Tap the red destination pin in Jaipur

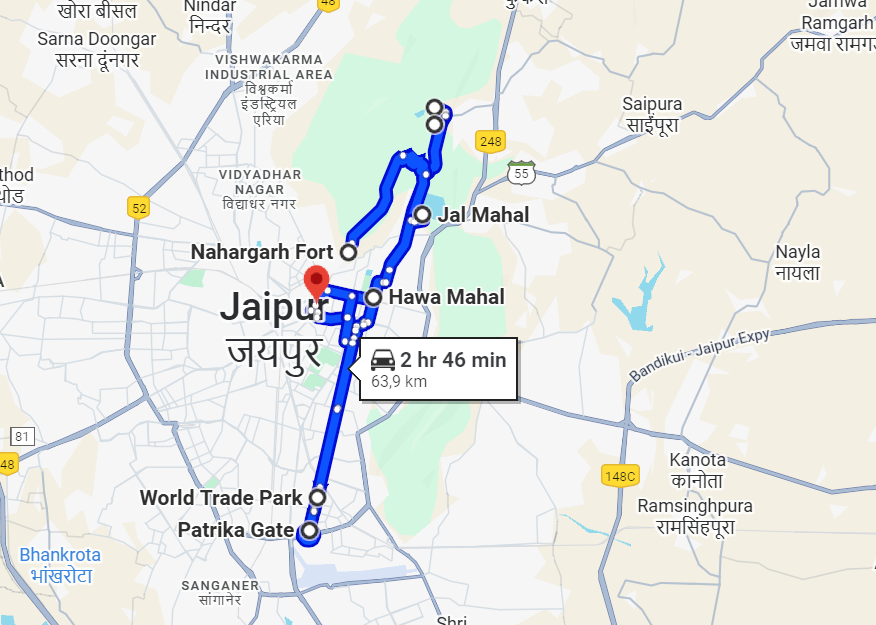(x=317, y=283)
